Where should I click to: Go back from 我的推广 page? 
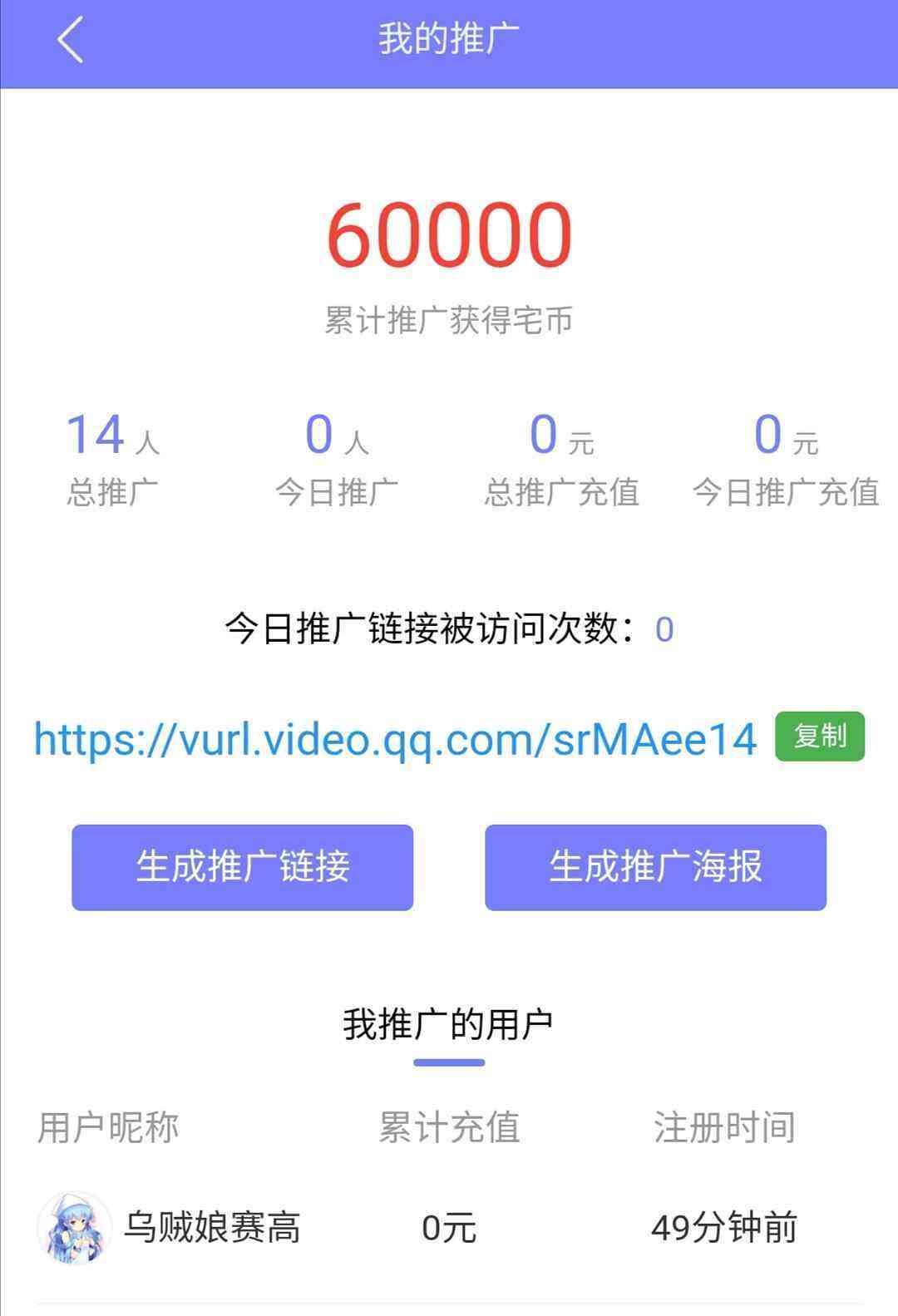pos(71,40)
